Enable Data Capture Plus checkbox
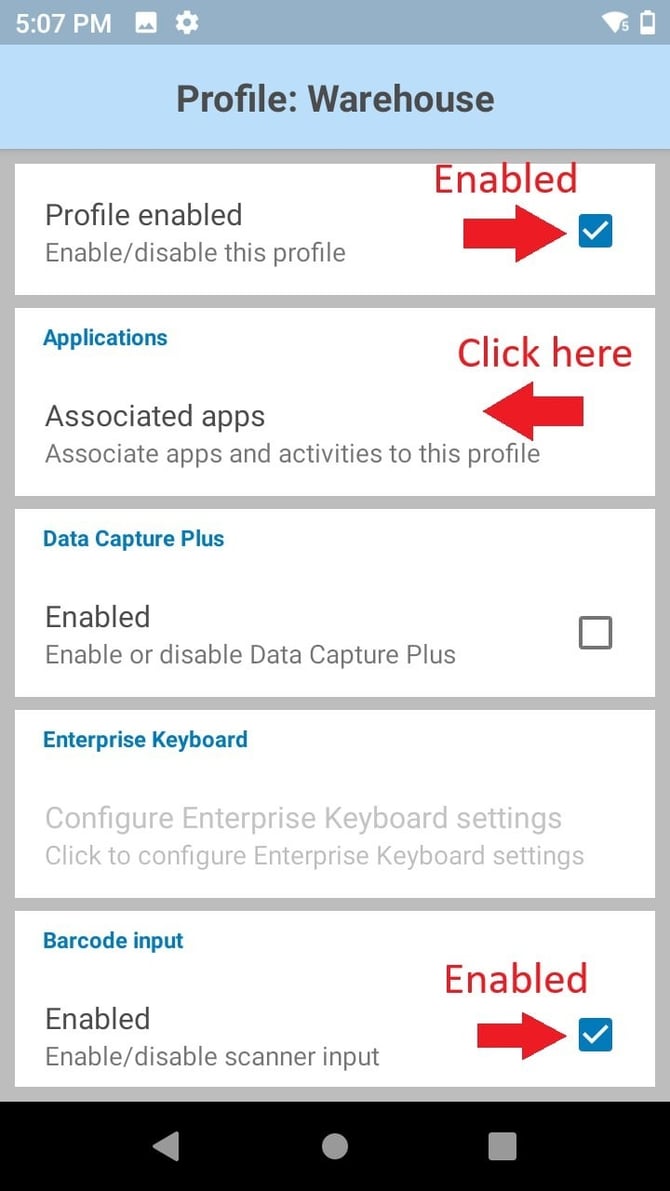The height and width of the screenshot is (1191, 670). point(595,633)
